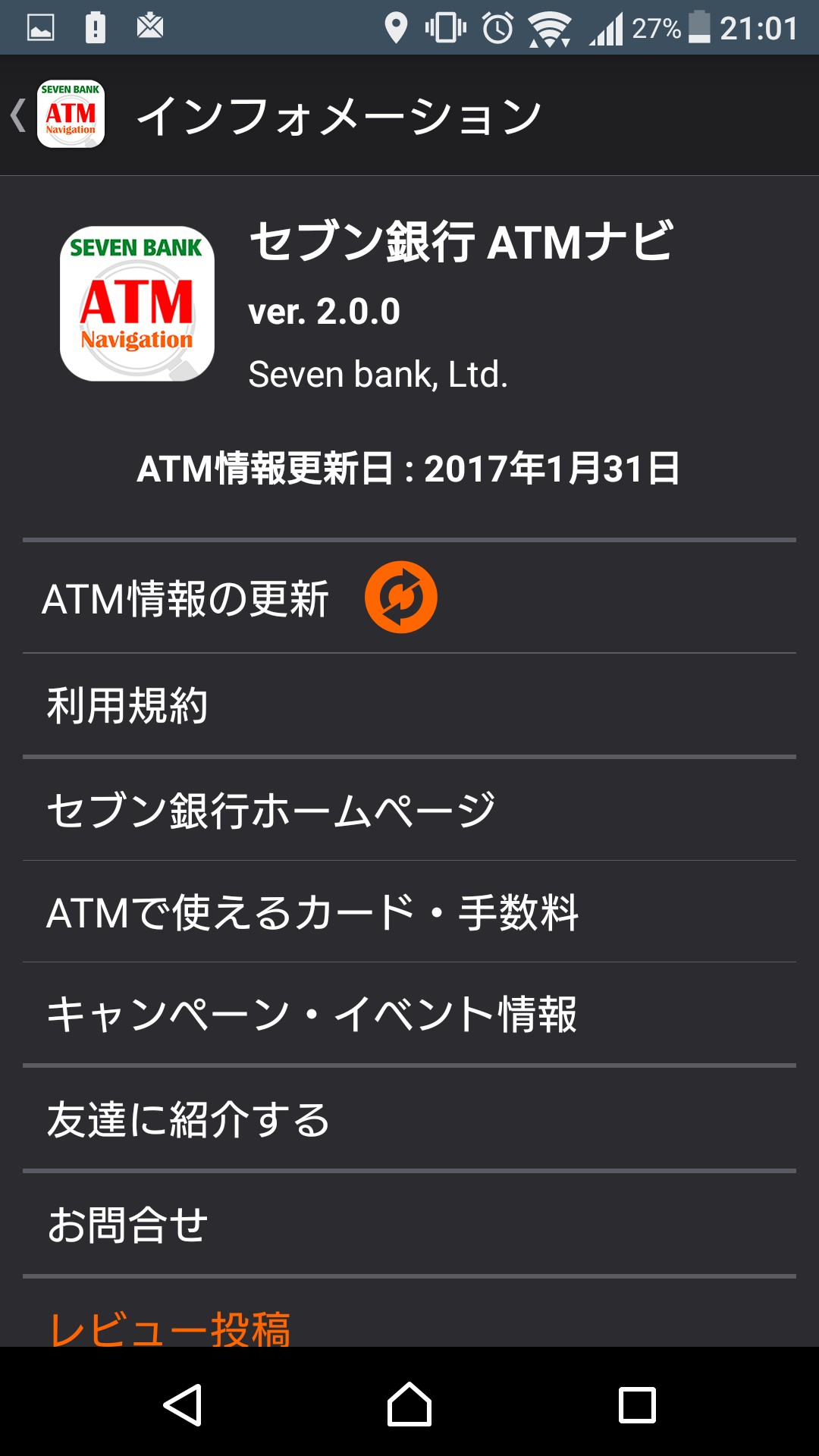Tap the orange ATM情報の更新 refresh icon

[400, 597]
